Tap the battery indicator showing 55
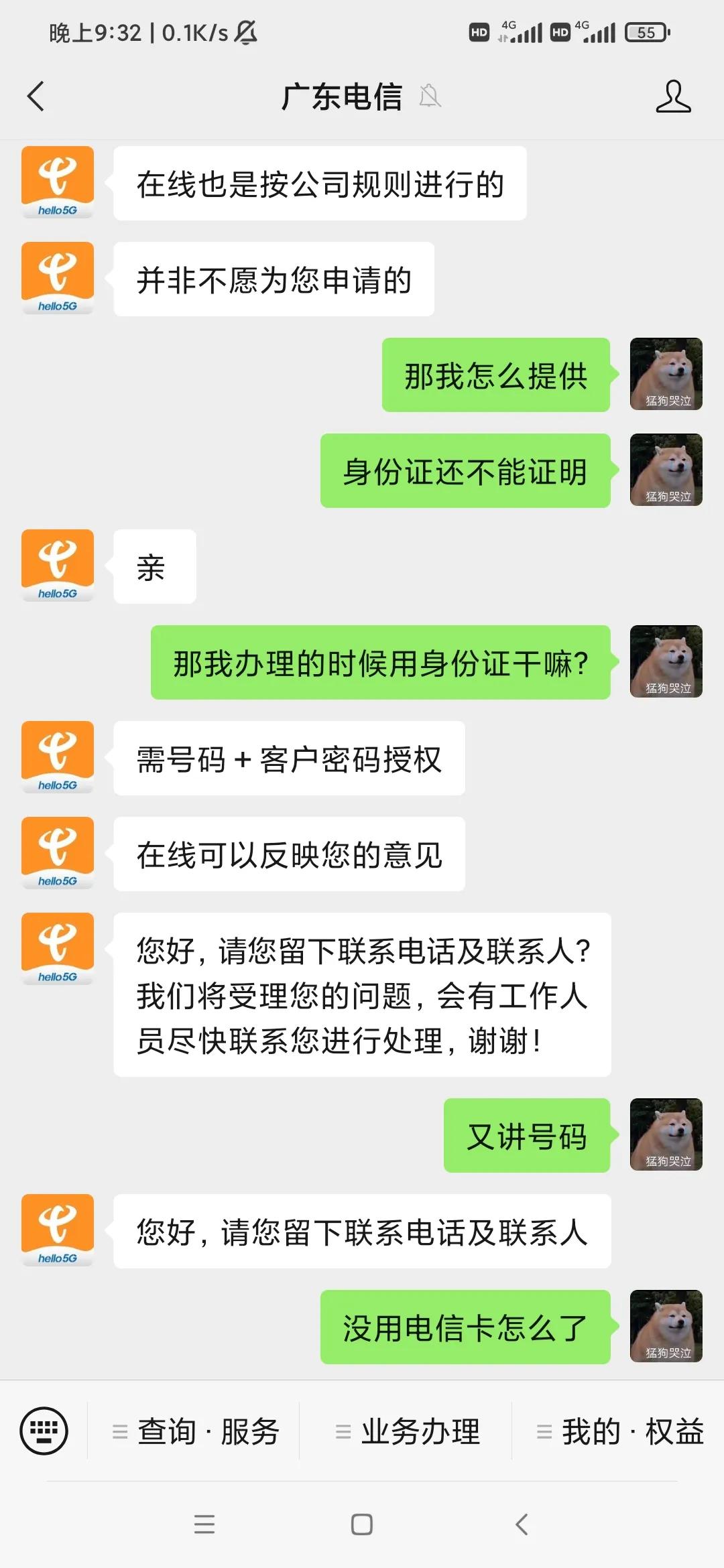The image size is (724, 1568). coord(646,32)
